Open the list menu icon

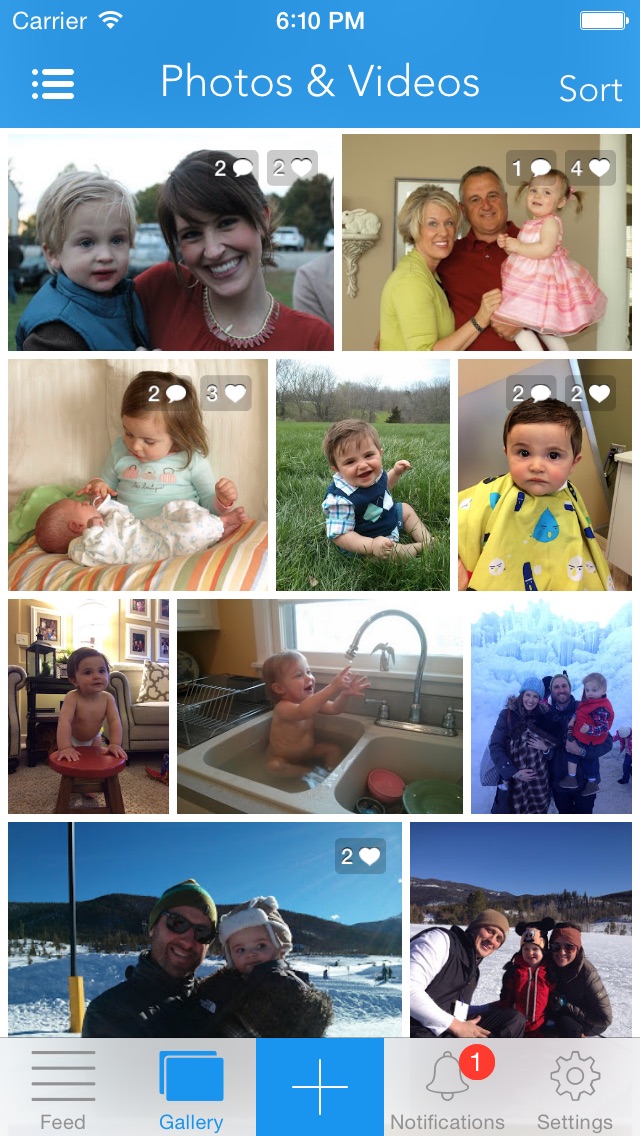pos(53,84)
